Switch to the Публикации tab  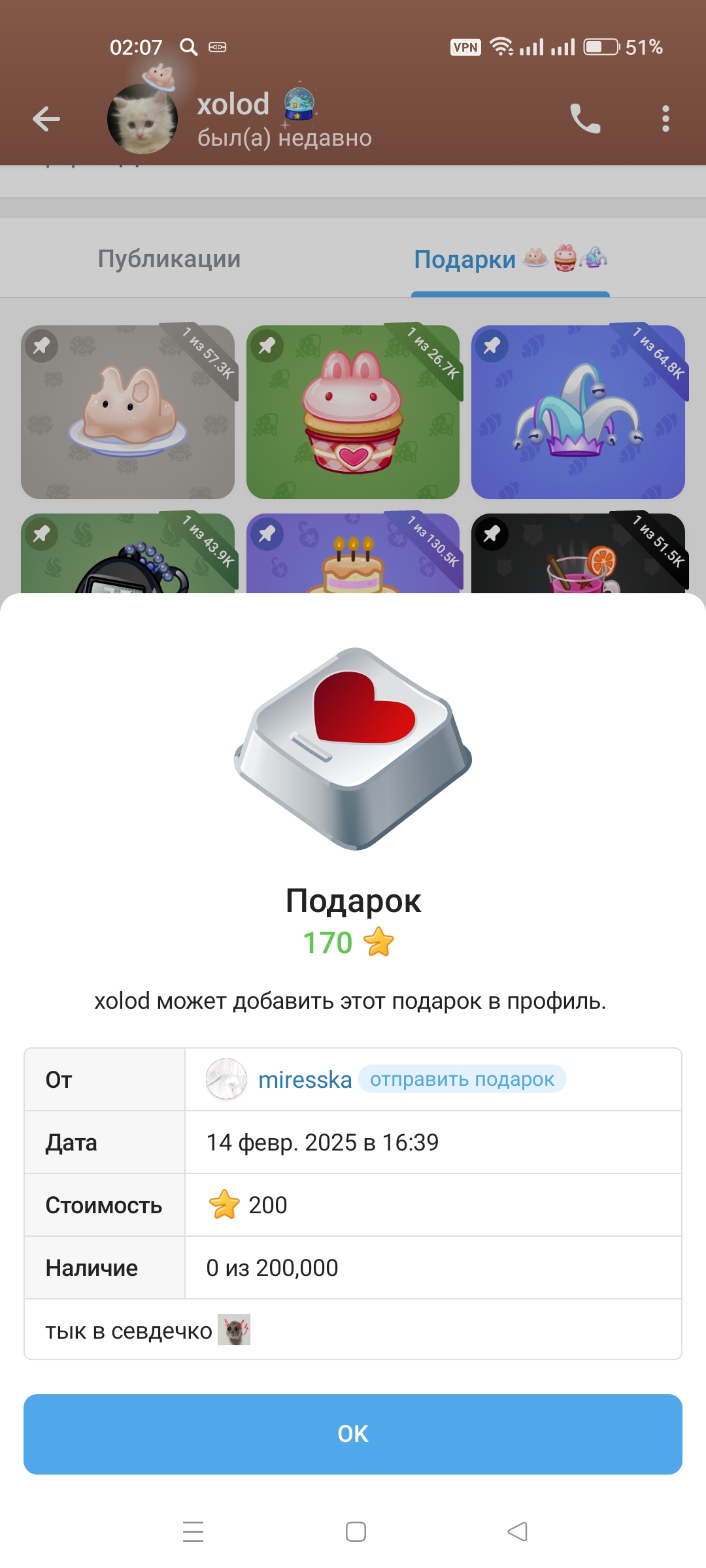click(x=169, y=259)
